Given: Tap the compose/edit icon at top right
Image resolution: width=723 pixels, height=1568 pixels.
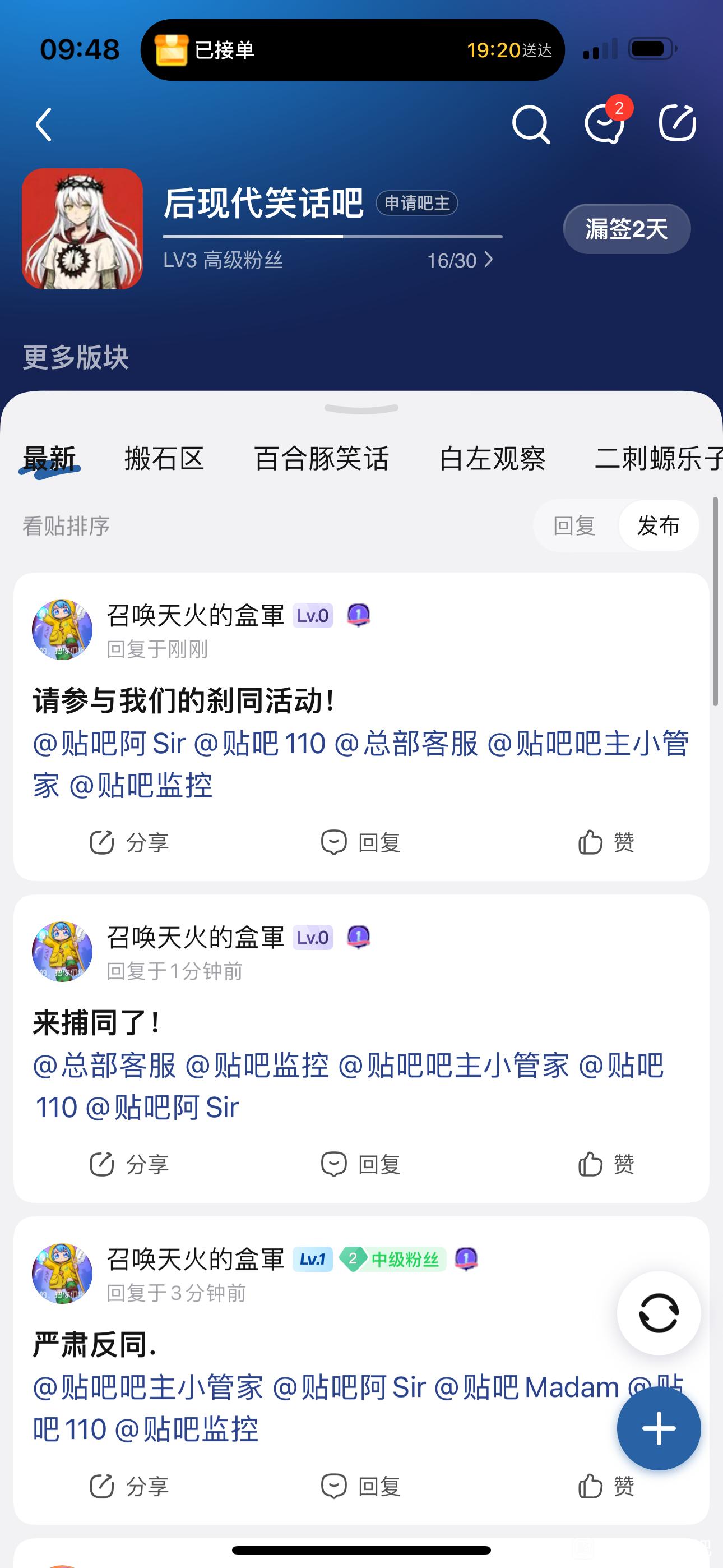Looking at the screenshot, I should click(676, 123).
